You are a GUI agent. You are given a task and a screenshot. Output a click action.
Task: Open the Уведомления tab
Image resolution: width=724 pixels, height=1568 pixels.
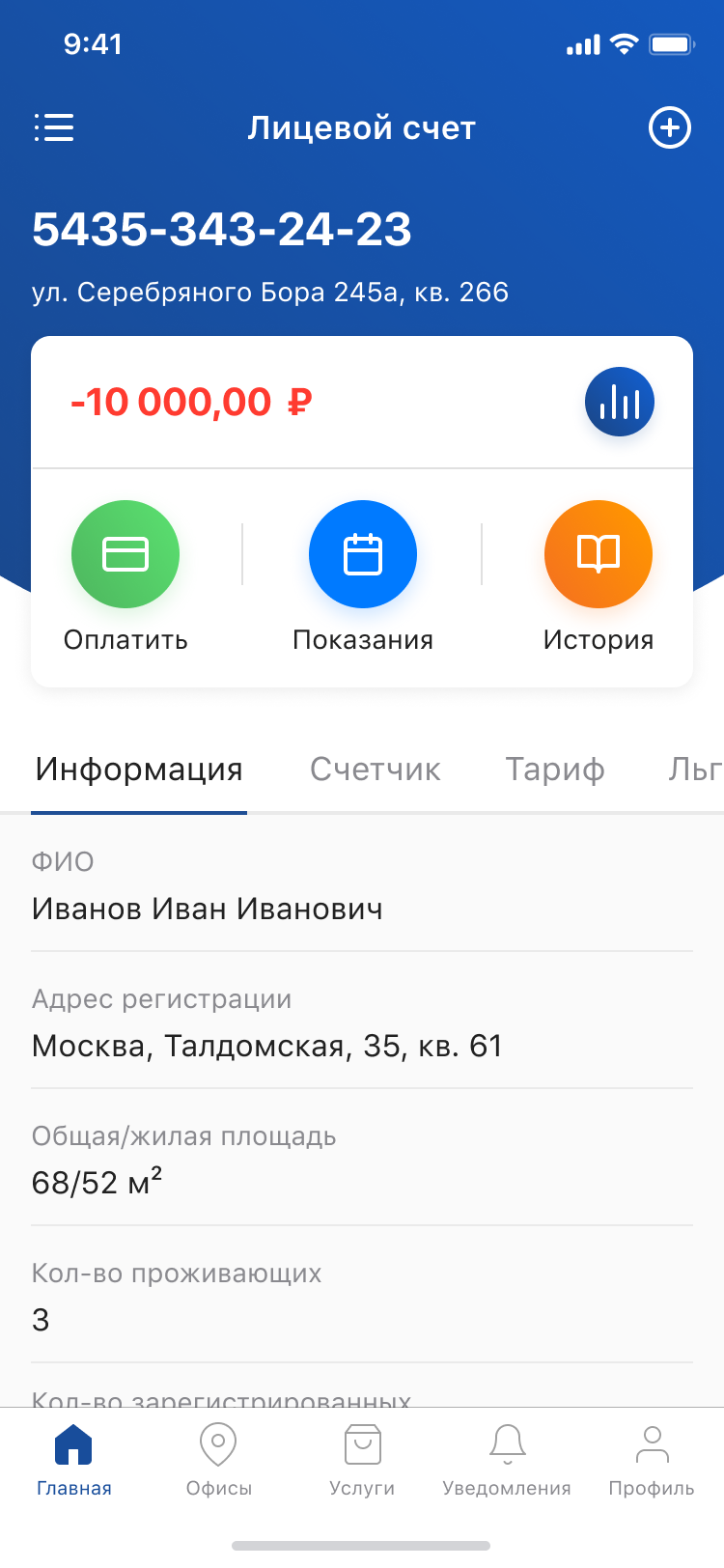click(507, 1460)
